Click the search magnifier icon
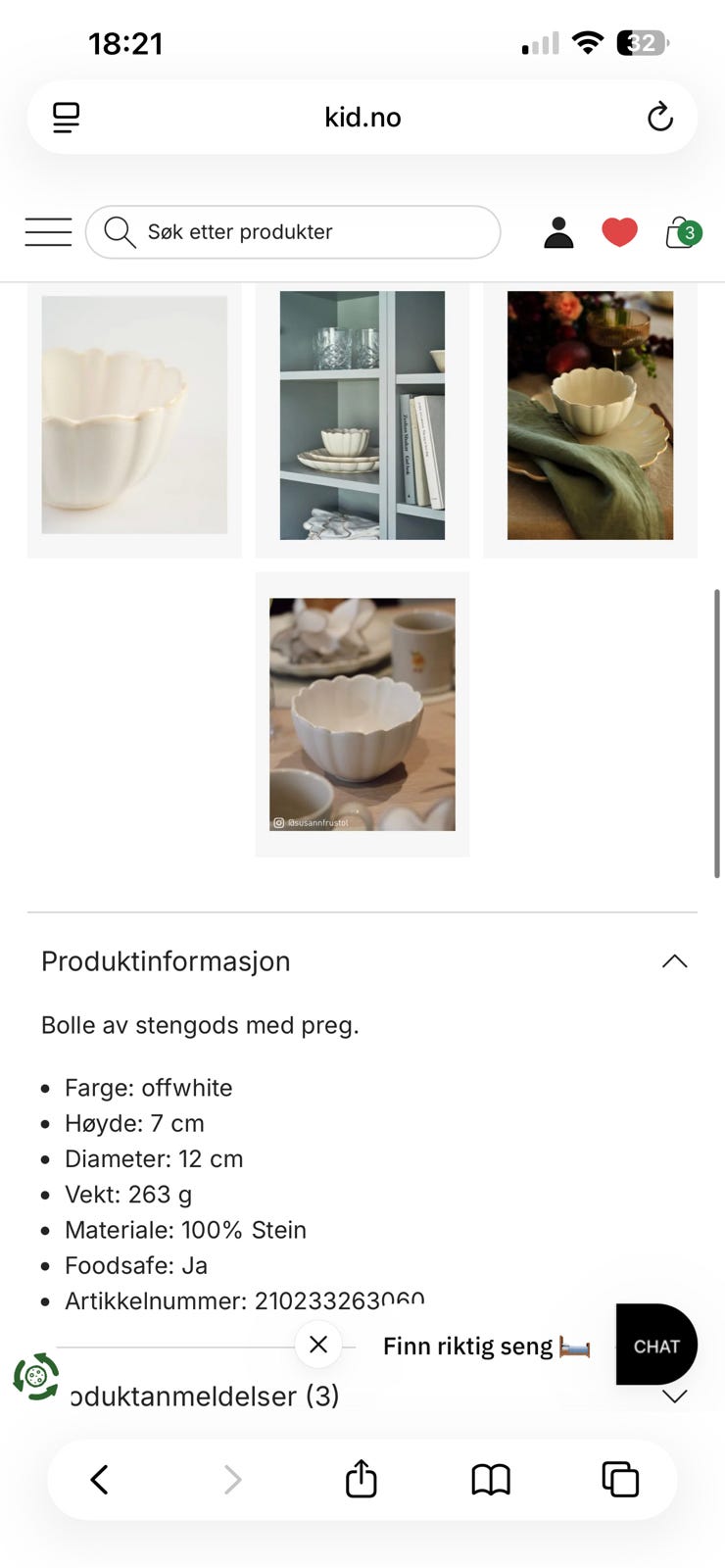Image resolution: width=725 pixels, height=1568 pixels. (120, 232)
